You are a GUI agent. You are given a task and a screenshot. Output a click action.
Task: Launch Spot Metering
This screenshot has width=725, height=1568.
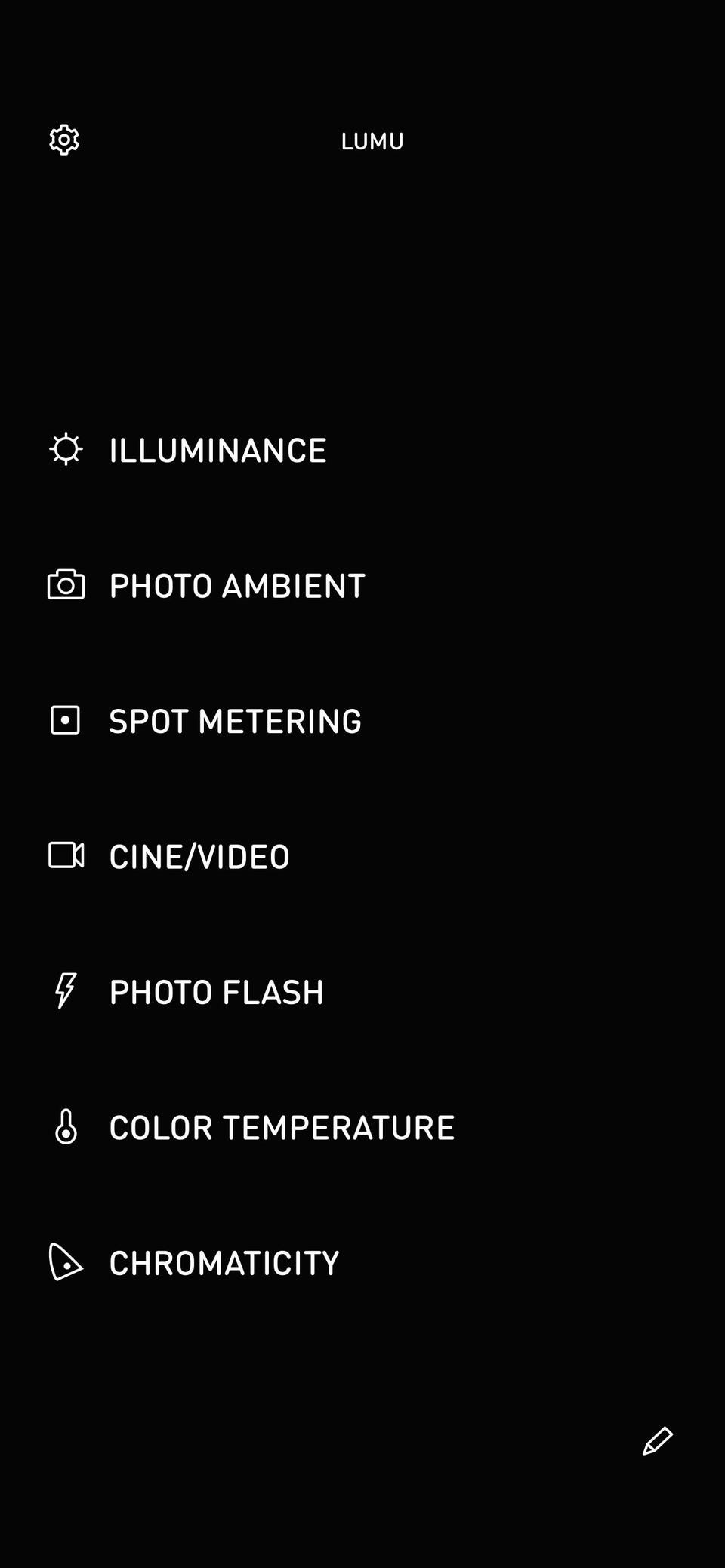(x=235, y=721)
